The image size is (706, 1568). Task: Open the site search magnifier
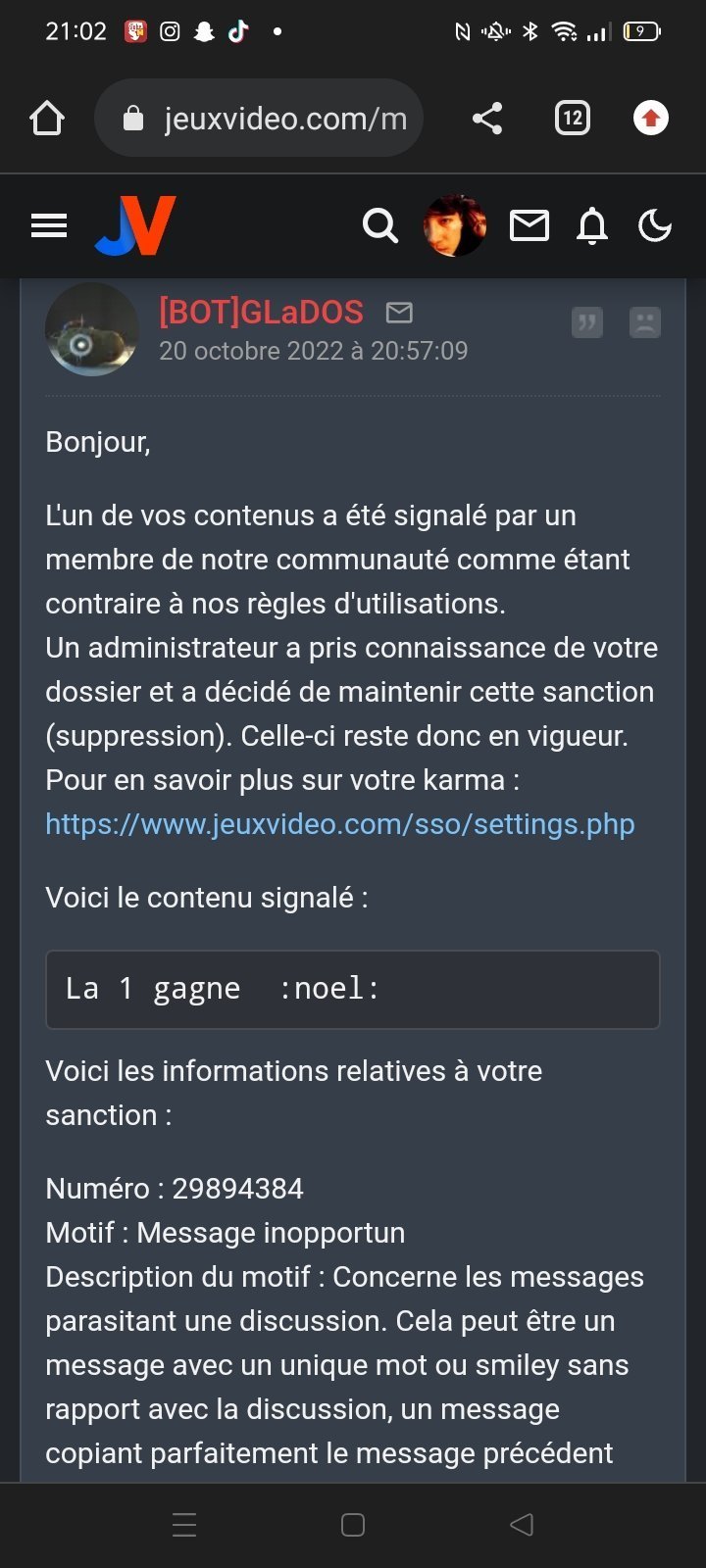point(380,226)
